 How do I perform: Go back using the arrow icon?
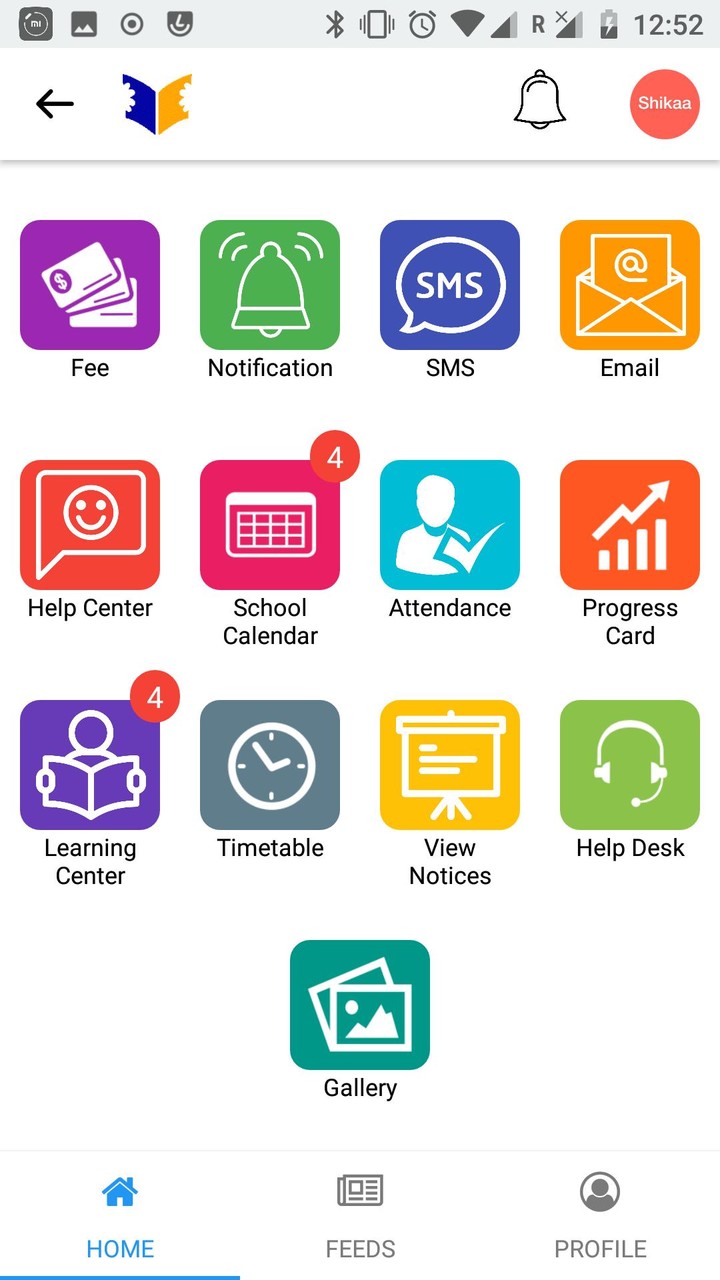point(55,103)
